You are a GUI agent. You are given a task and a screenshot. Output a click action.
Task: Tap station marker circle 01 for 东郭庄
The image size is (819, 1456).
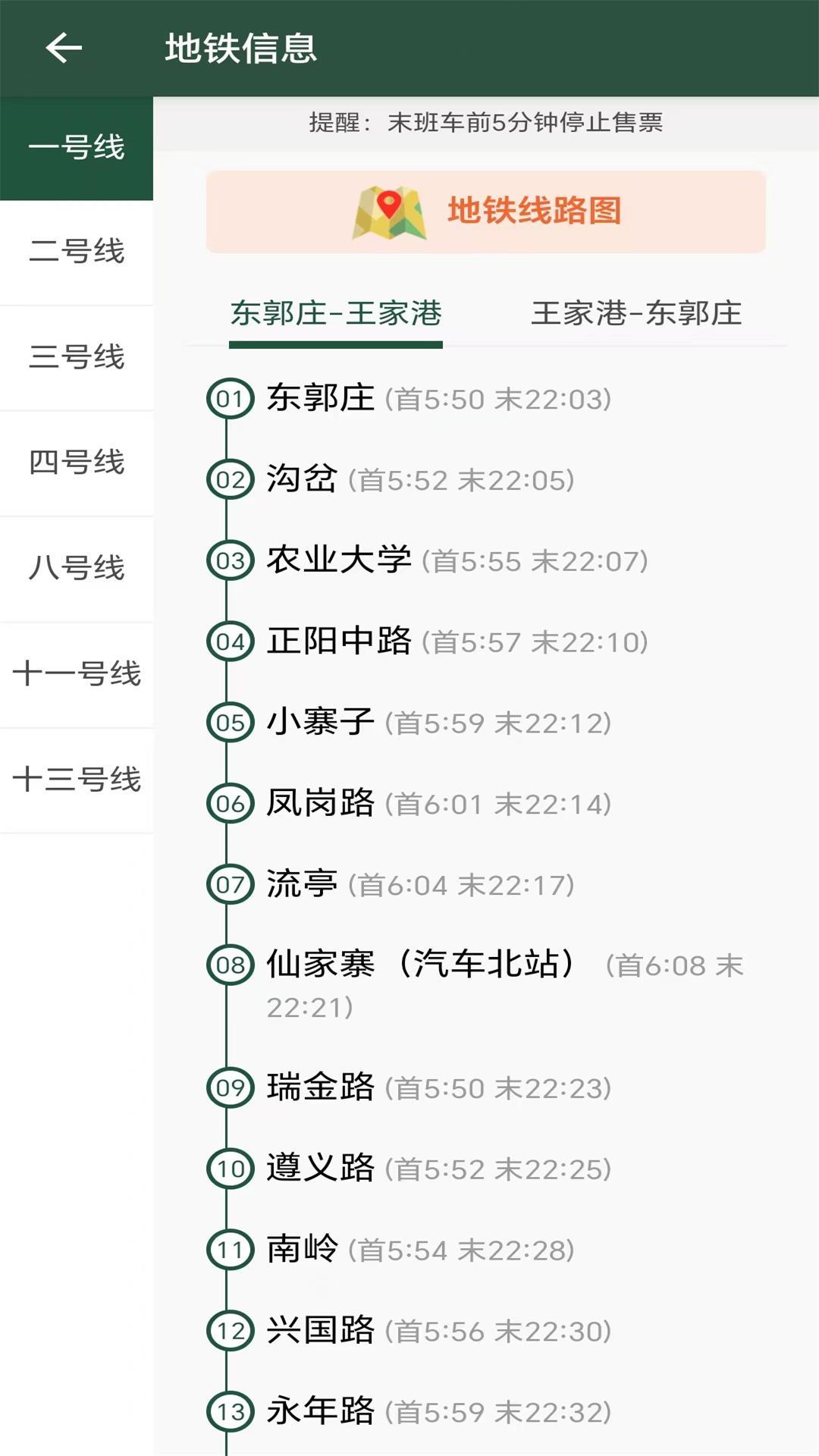[231, 397]
